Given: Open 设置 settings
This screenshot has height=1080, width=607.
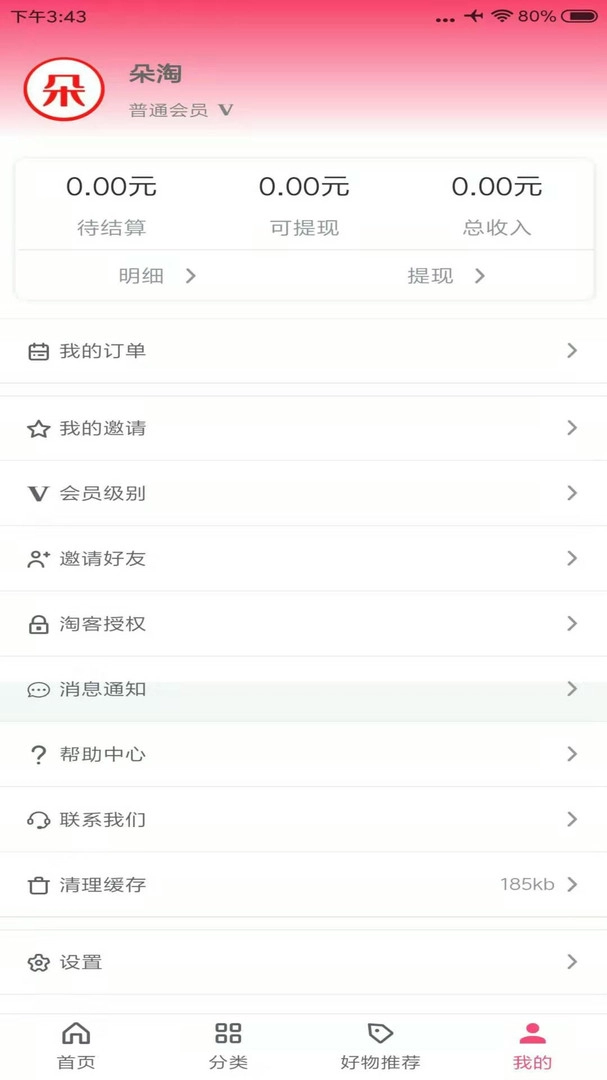Looking at the screenshot, I should pos(303,962).
